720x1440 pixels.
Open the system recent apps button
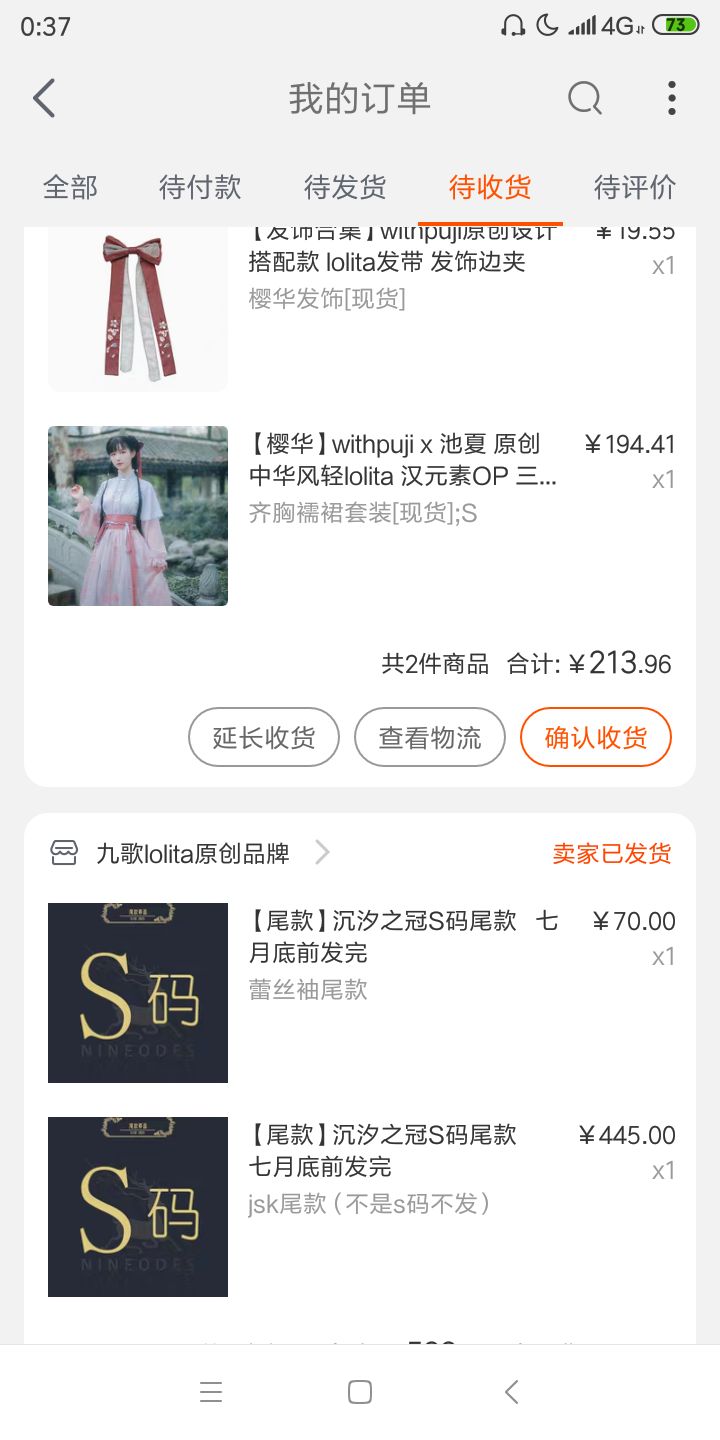point(210,1392)
